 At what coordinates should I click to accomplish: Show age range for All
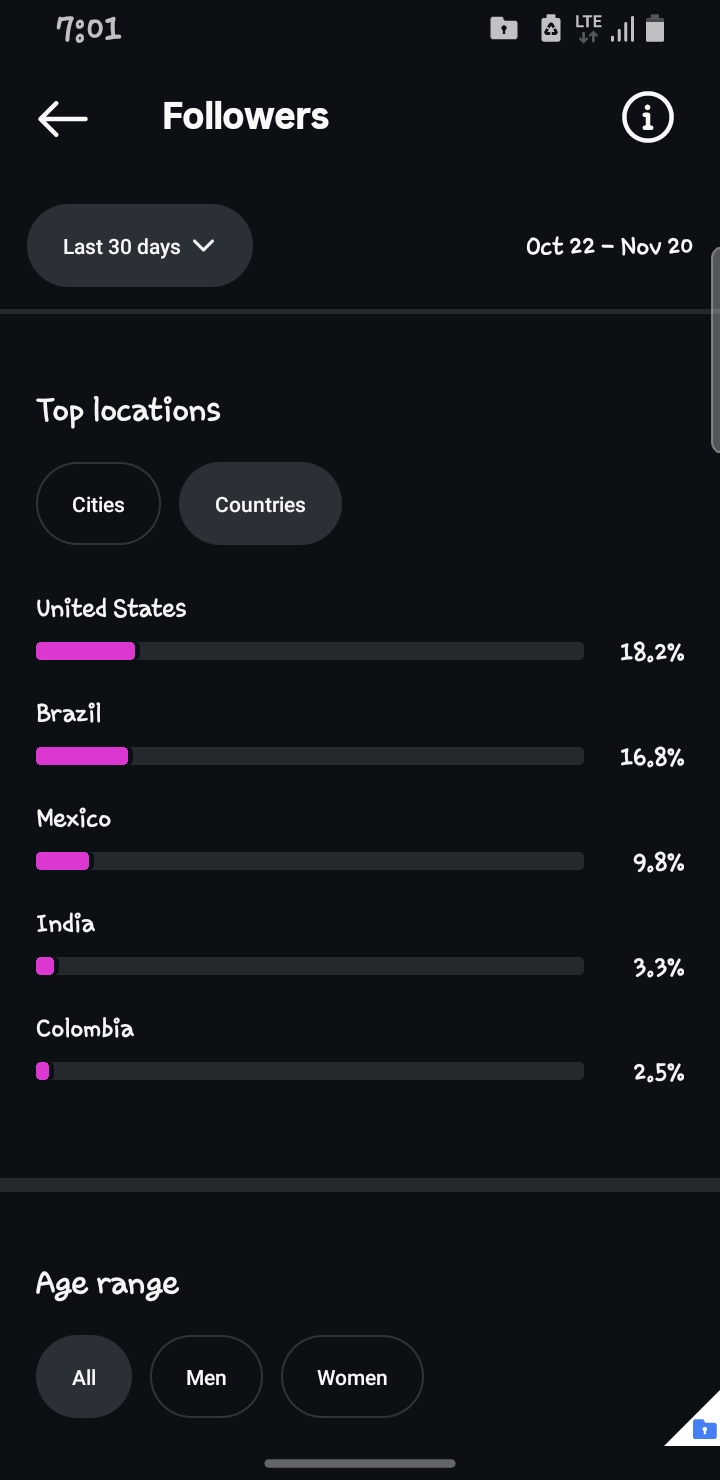[84, 1377]
